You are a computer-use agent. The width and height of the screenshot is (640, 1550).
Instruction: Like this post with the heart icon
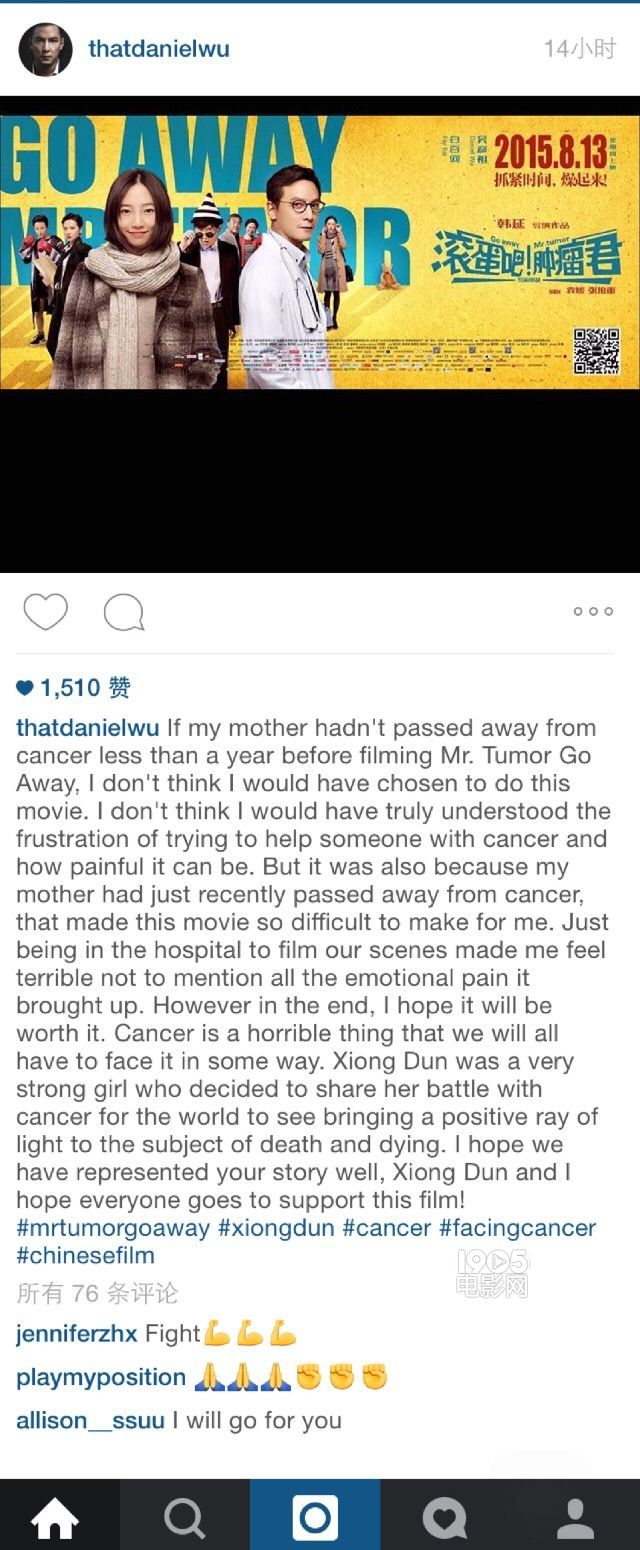pos(45,611)
